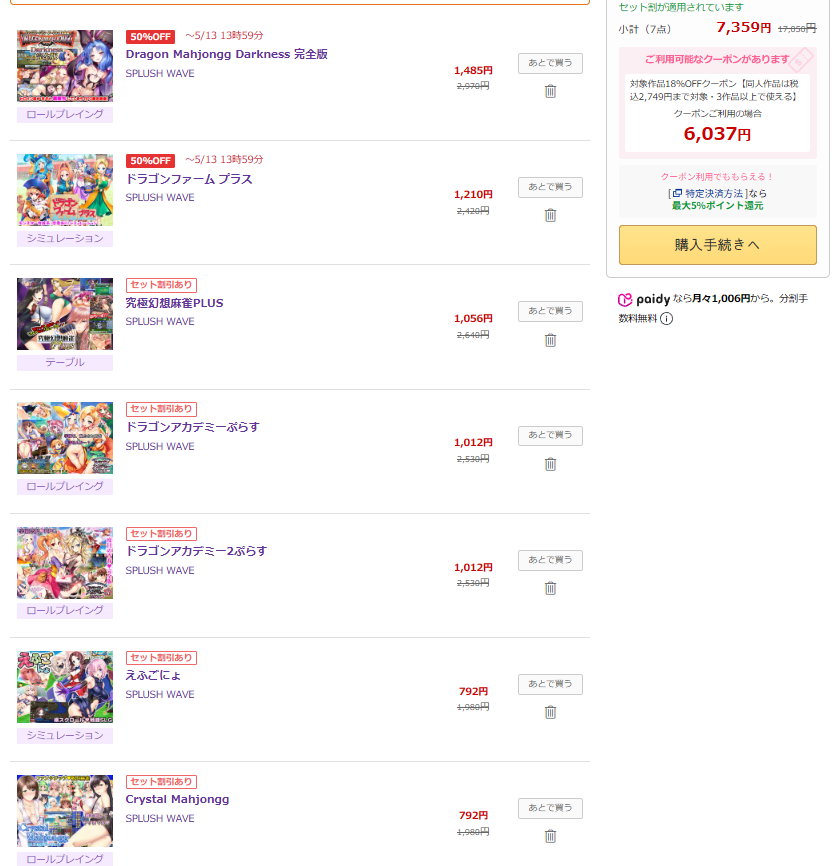This screenshot has height=866, width=838.
Task: Select the テーブル genre tag
Action: tap(65, 363)
